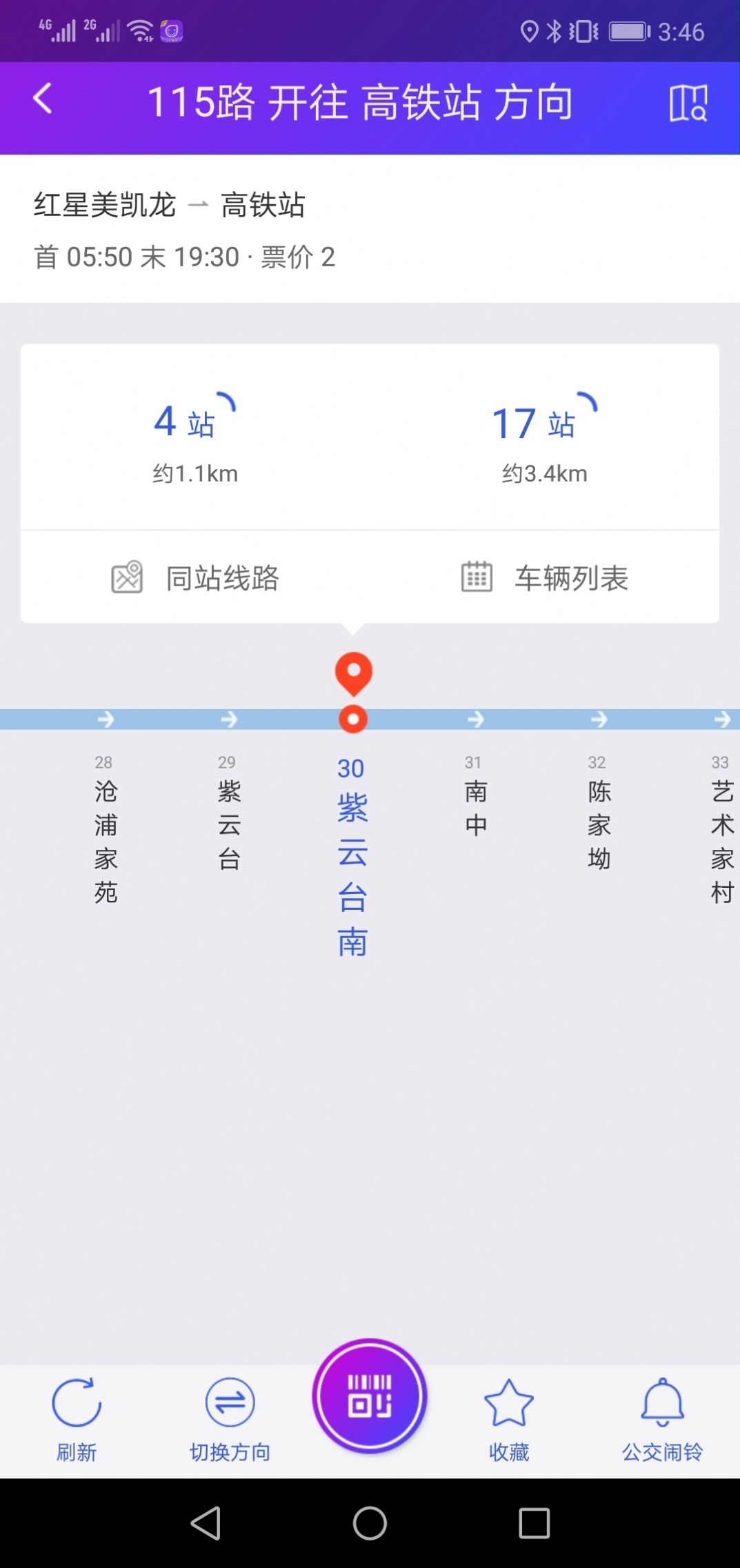The image size is (740, 1568).
Task: Open the 车辆列表 calendar icon
Action: tap(477, 578)
